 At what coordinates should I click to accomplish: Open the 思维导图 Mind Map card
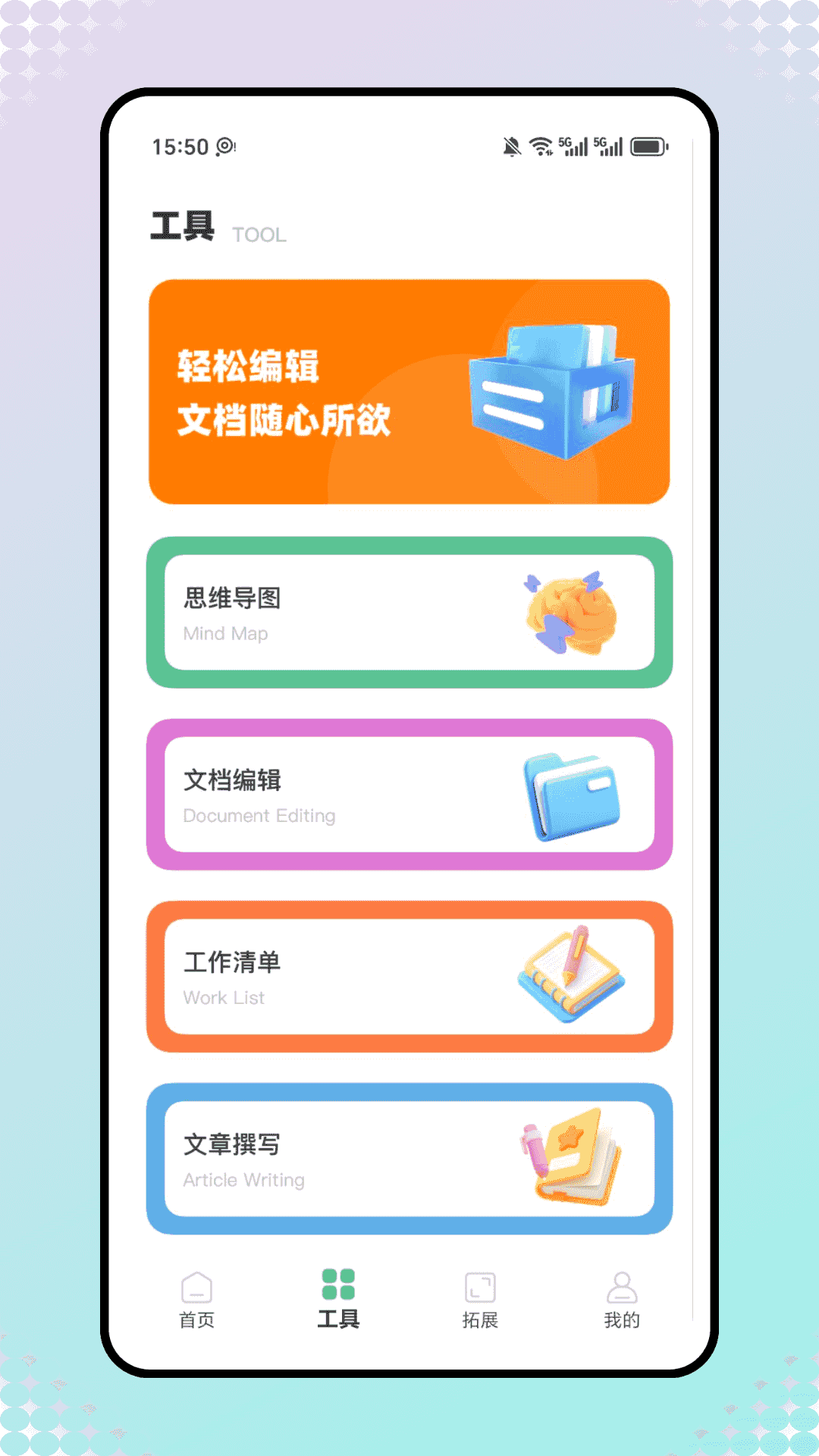click(409, 613)
